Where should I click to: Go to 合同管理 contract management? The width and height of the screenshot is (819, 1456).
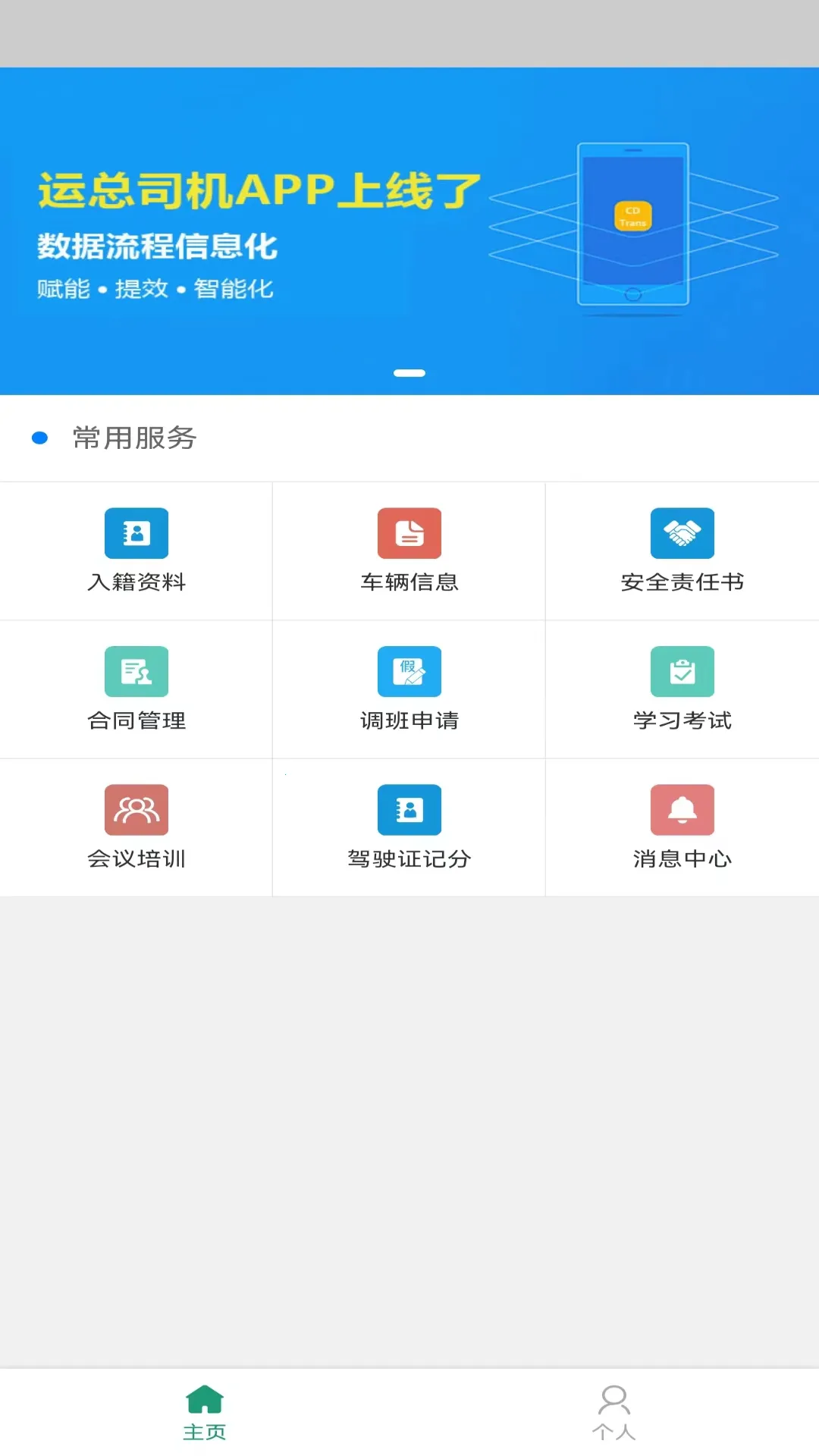click(x=136, y=689)
